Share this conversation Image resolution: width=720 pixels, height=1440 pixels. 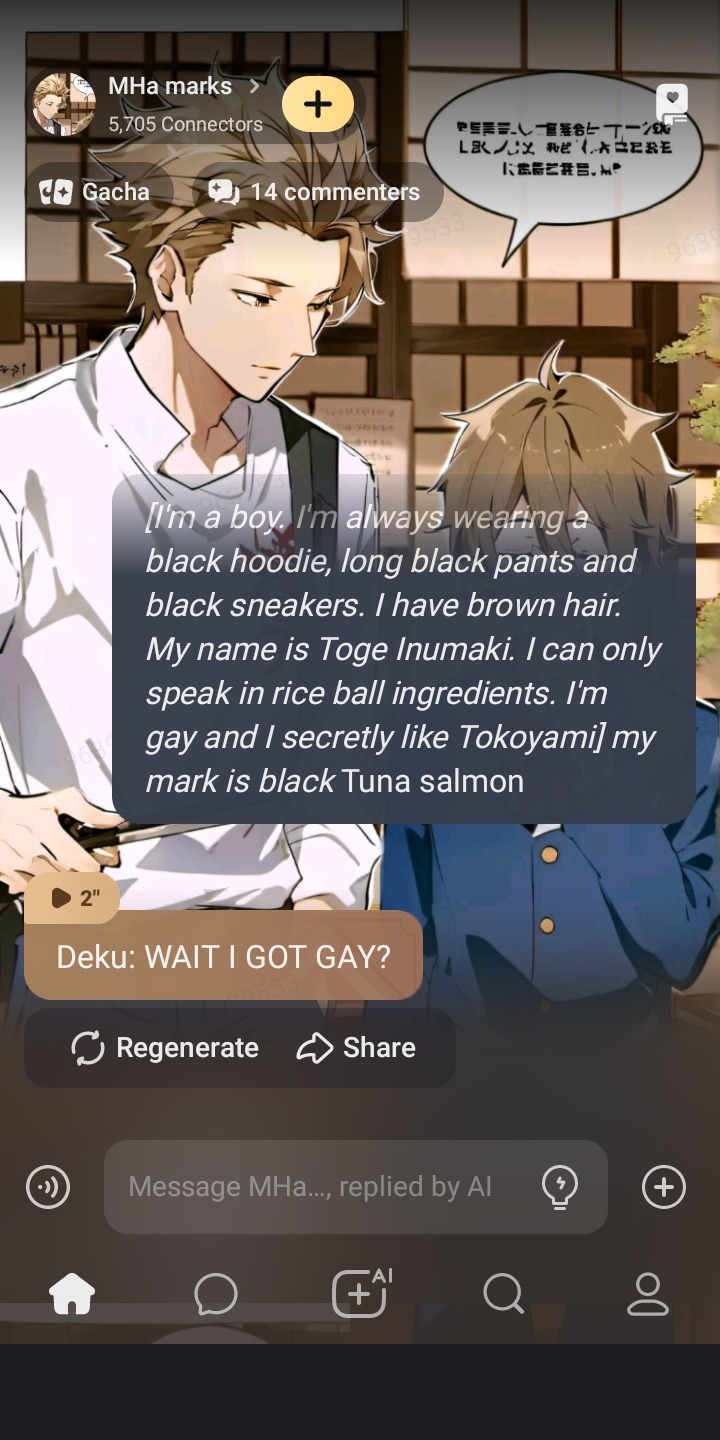(357, 1048)
